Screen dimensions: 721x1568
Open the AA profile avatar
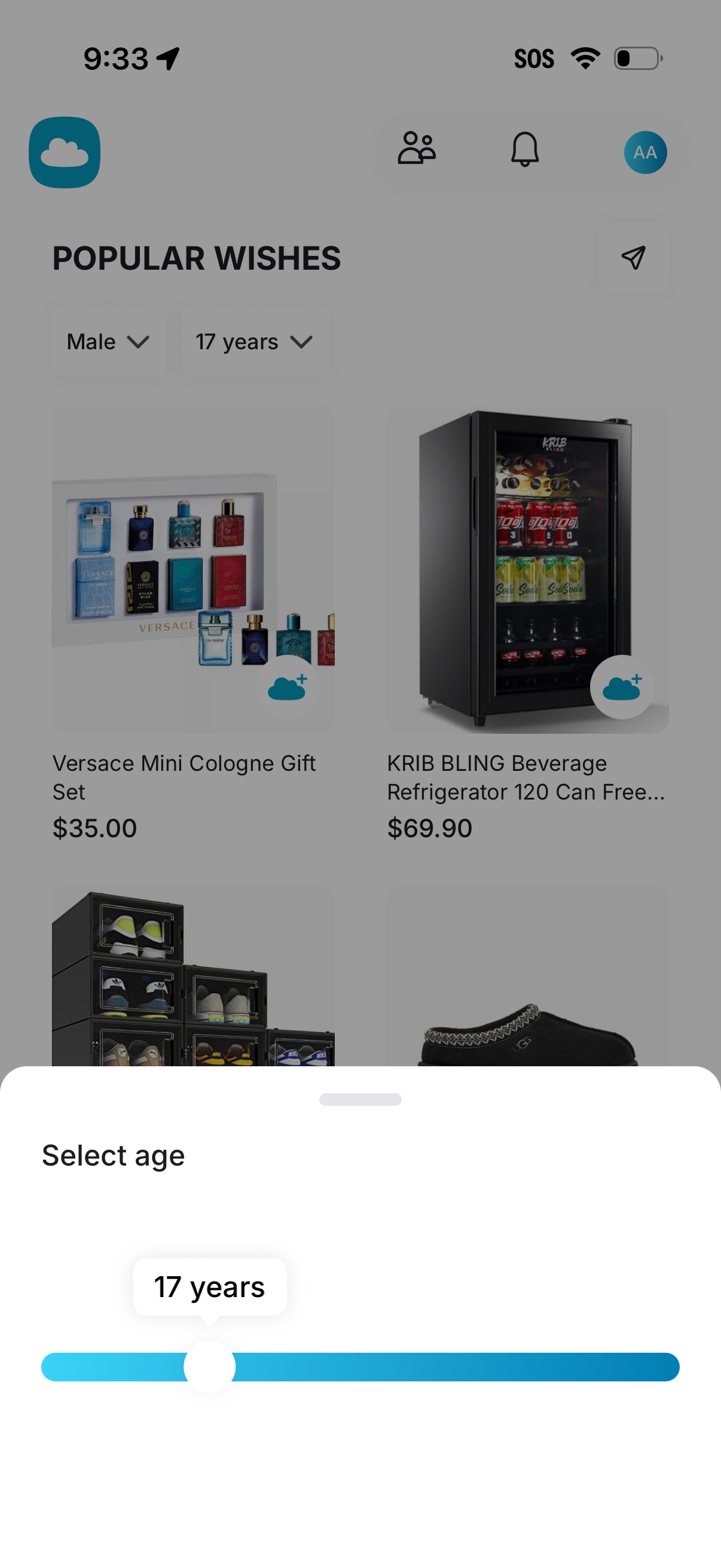point(646,151)
